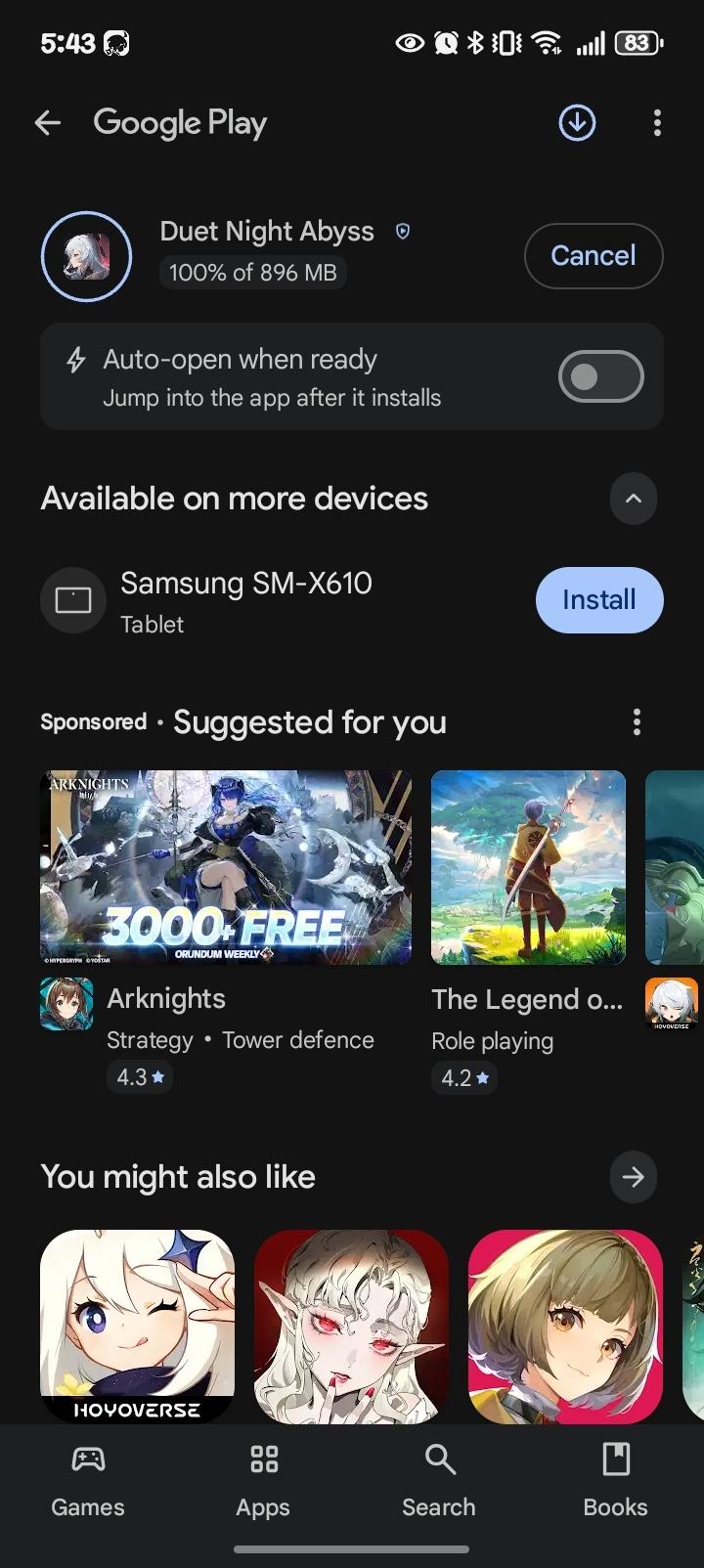Viewport: 704px width, 1568px height.
Task: Open the HoYoverse app tile
Action: click(137, 1326)
